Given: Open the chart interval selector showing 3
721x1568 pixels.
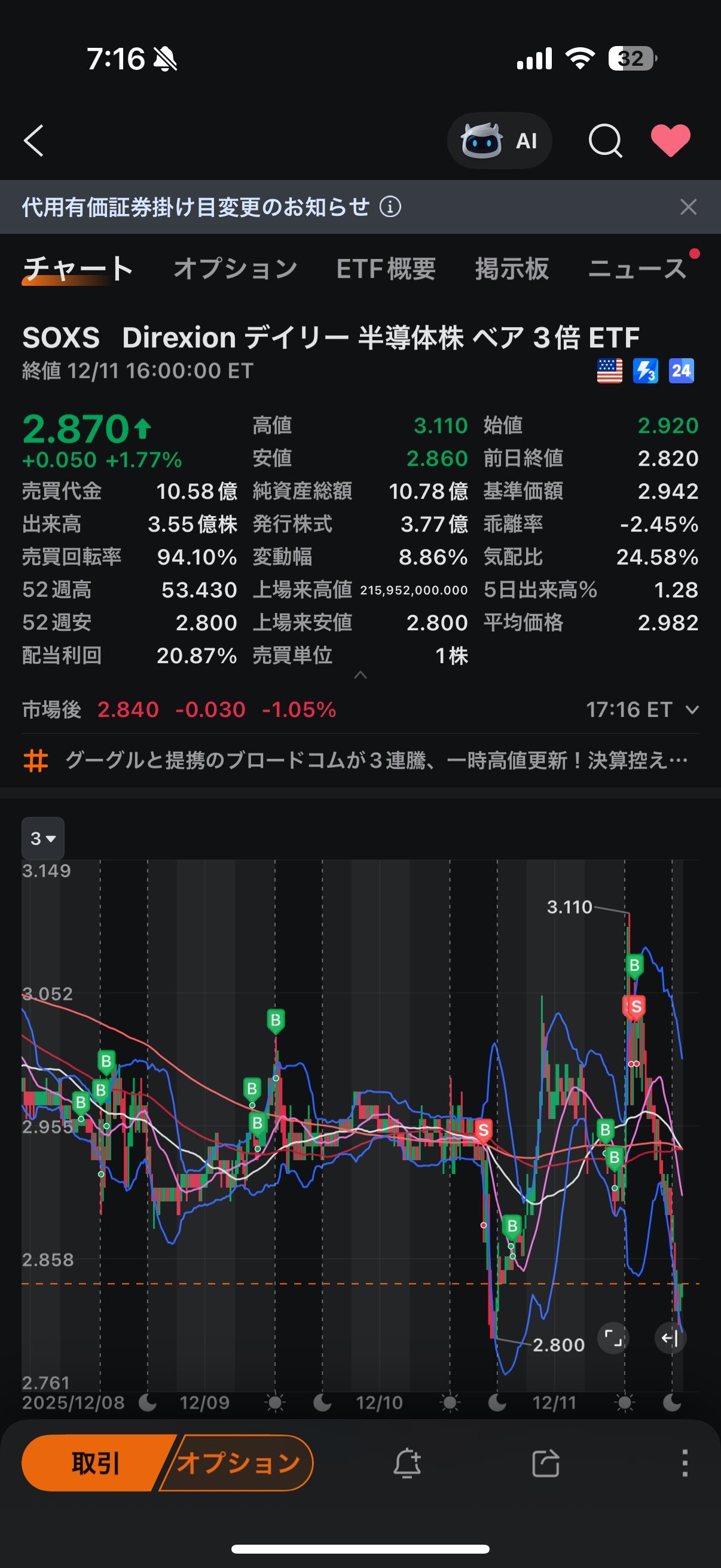Looking at the screenshot, I should tap(42, 838).
